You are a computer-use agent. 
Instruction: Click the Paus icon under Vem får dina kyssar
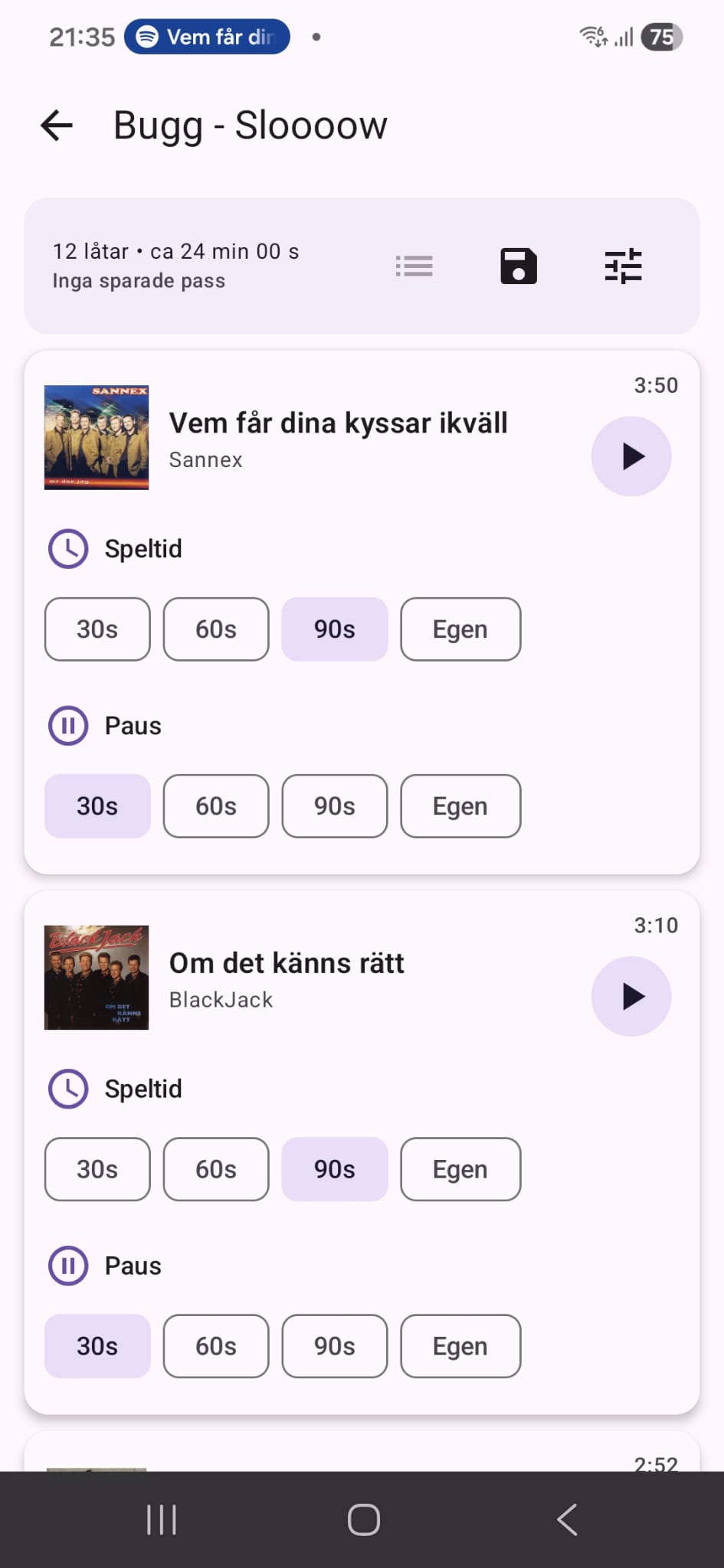pyautogui.click(x=68, y=725)
